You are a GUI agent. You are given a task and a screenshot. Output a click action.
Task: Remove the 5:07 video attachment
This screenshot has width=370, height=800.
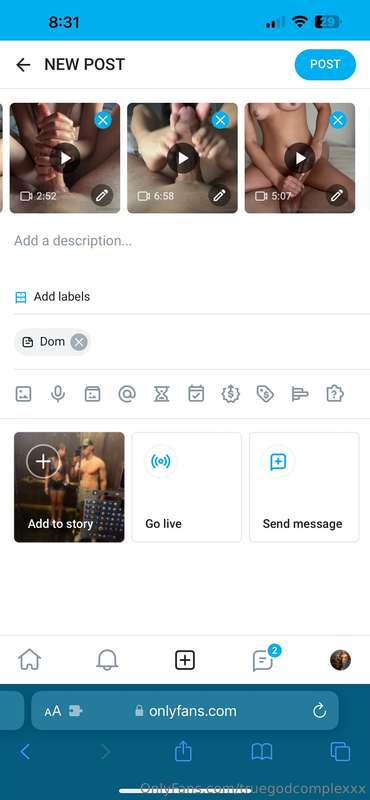pyautogui.click(x=337, y=120)
